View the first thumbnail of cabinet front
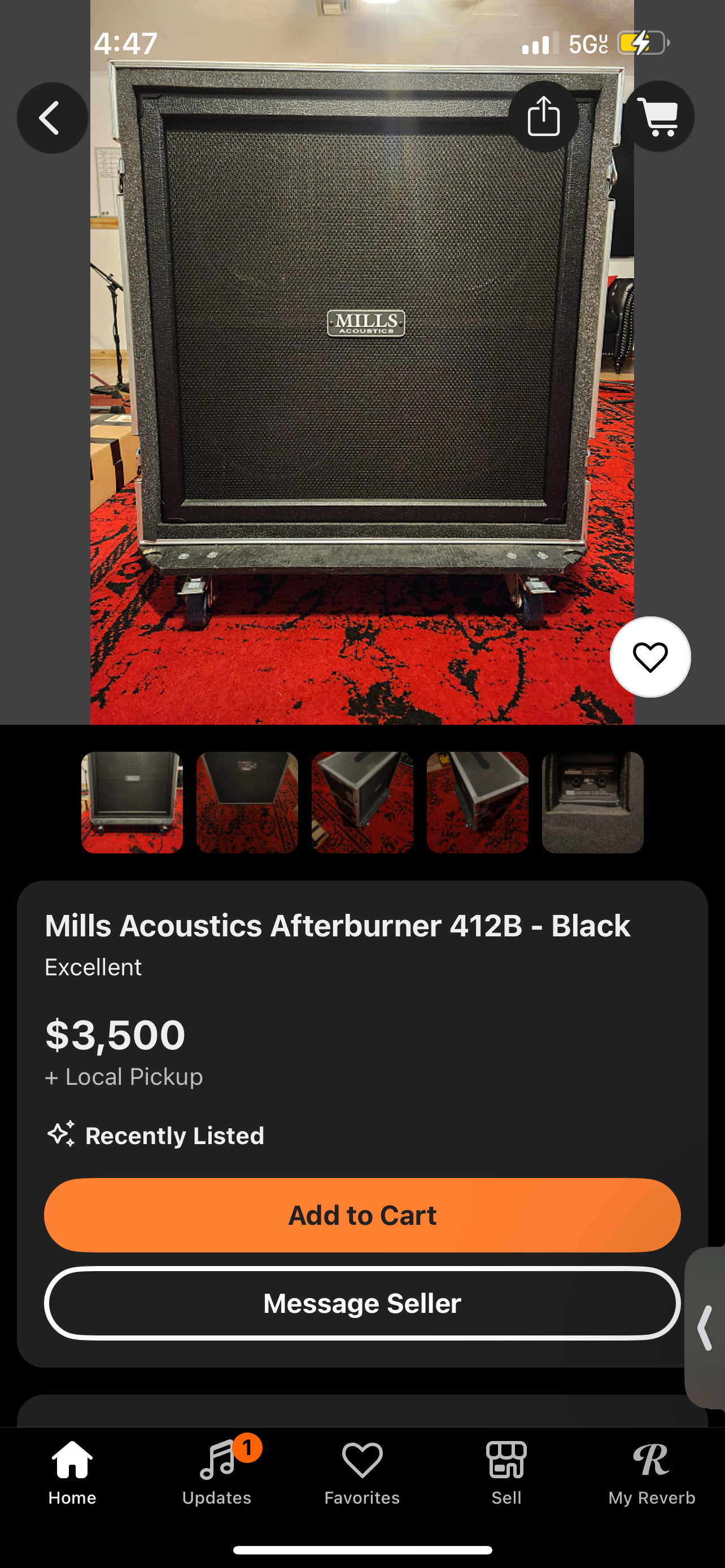 132,802
